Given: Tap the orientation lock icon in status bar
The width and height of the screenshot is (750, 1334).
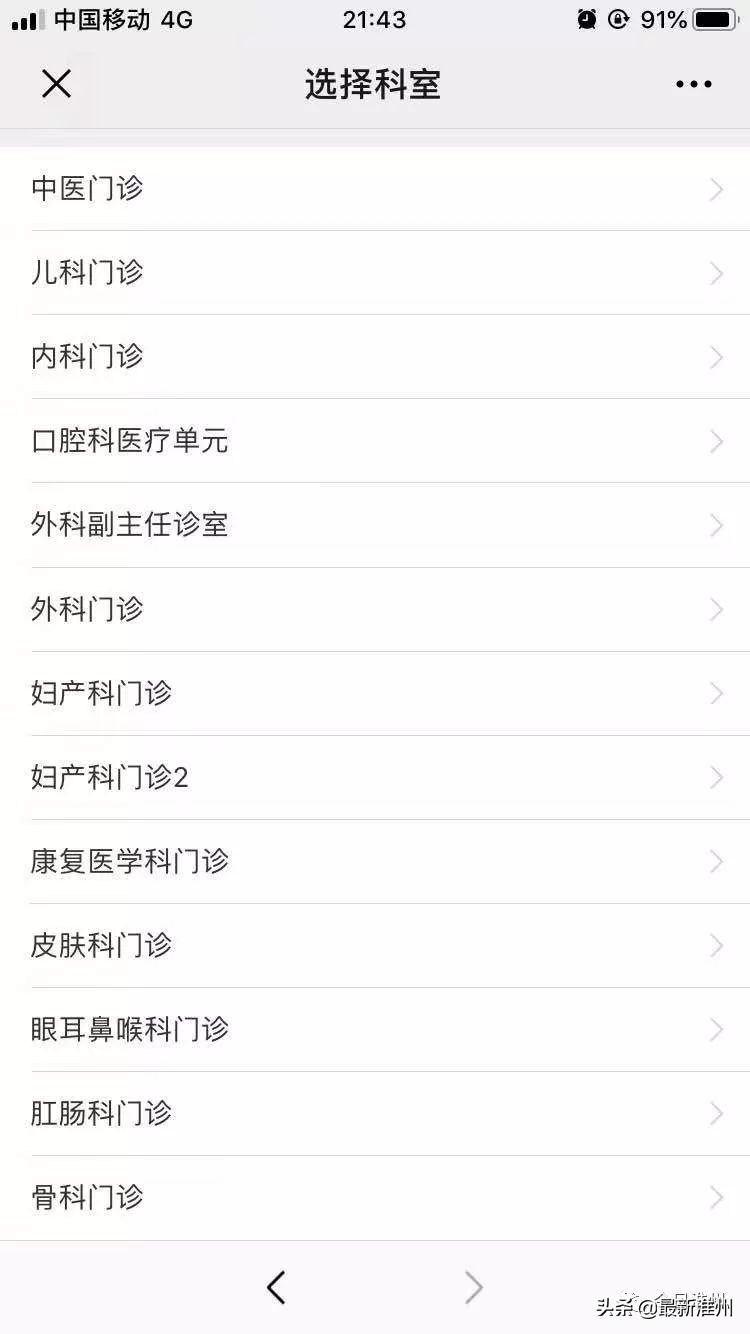Looking at the screenshot, I should tap(617, 18).
